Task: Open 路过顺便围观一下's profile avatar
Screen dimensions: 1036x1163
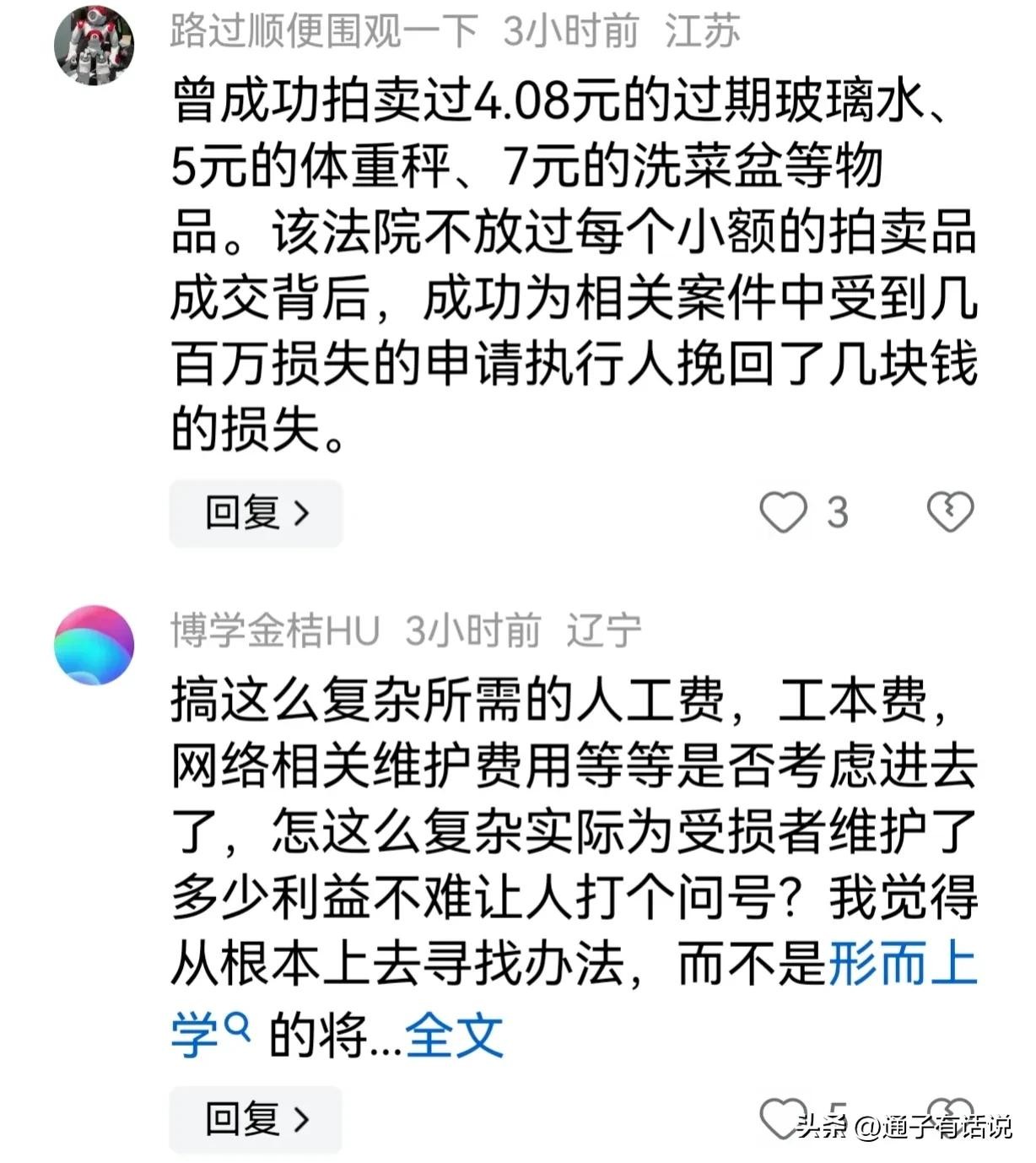Action: click(x=94, y=45)
